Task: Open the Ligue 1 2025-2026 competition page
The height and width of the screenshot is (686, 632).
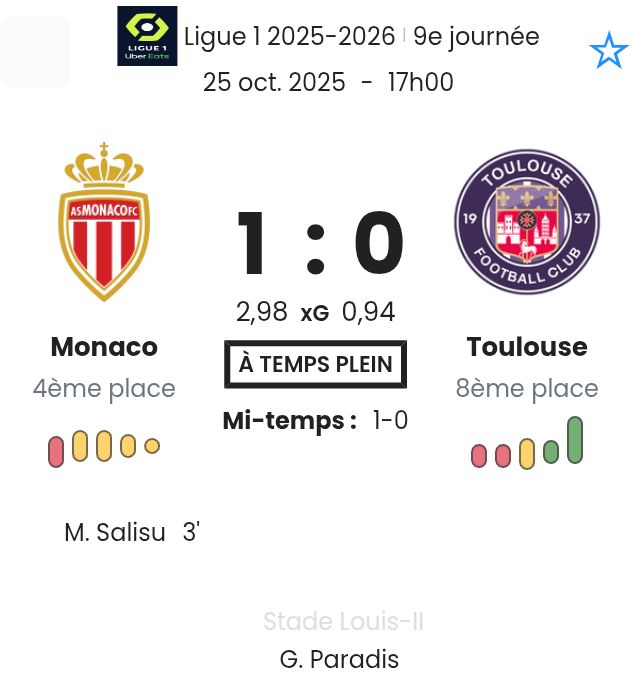Action: (x=289, y=37)
